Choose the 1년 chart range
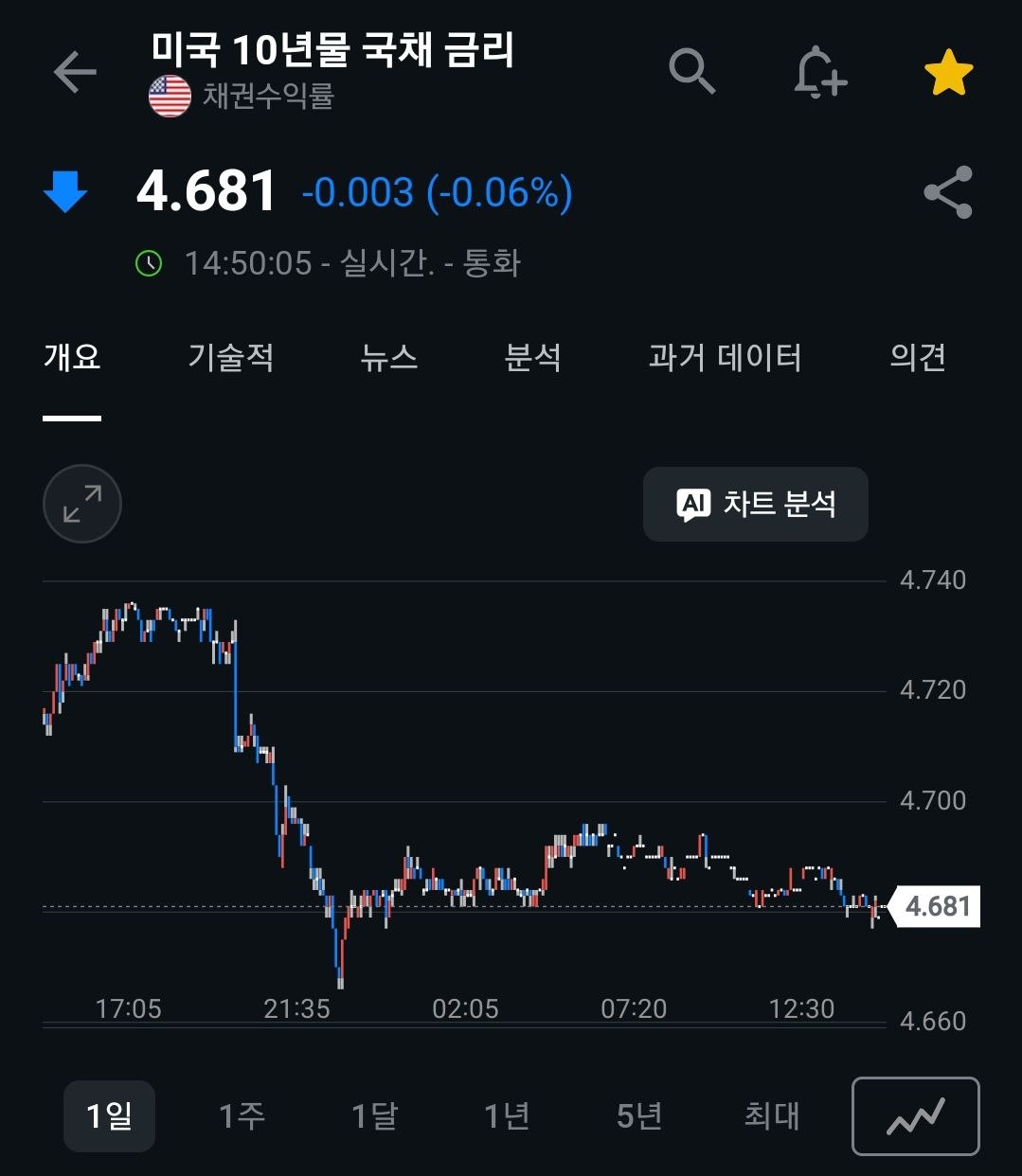Image resolution: width=1022 pixels, height=1176 pixels. [x=507, y=1116]
